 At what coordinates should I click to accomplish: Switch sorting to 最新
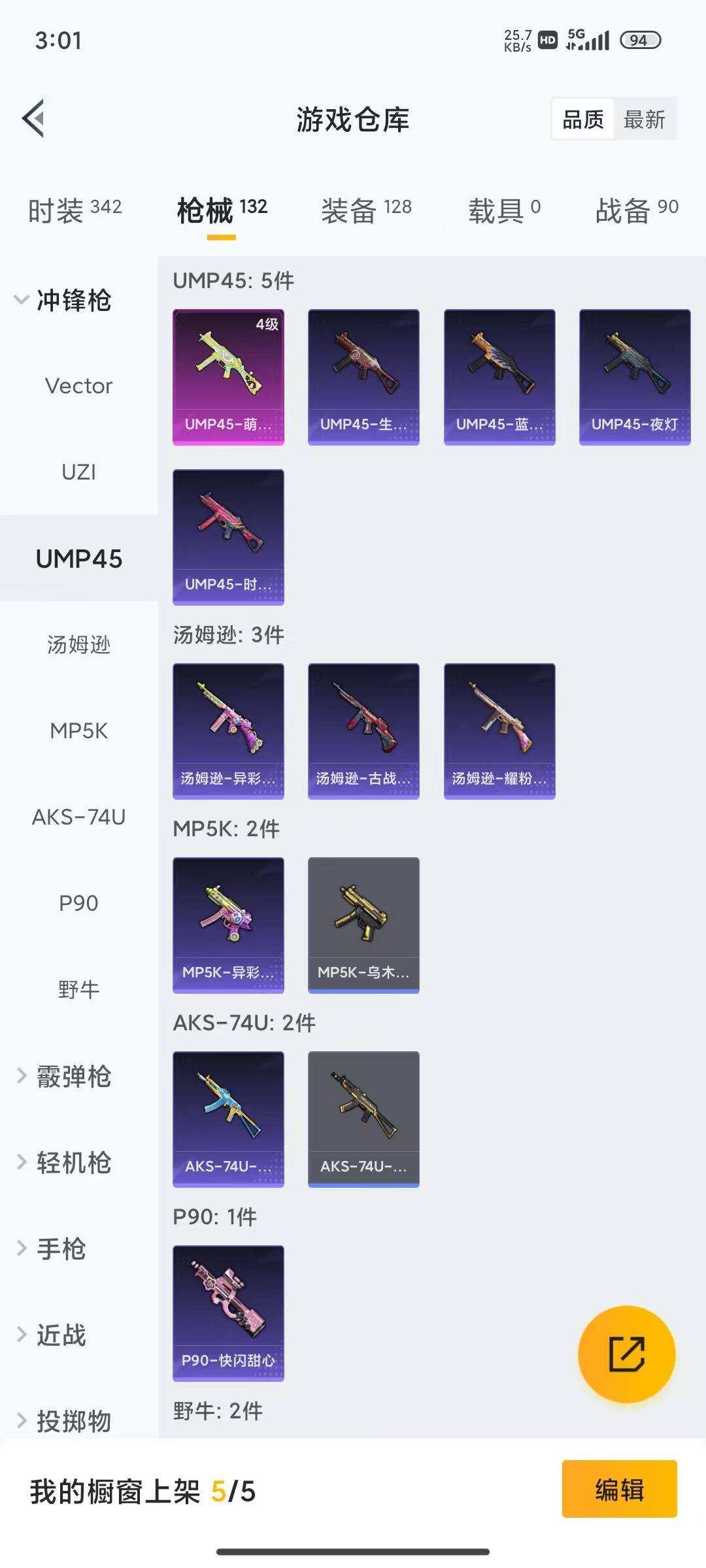(644, 119)
